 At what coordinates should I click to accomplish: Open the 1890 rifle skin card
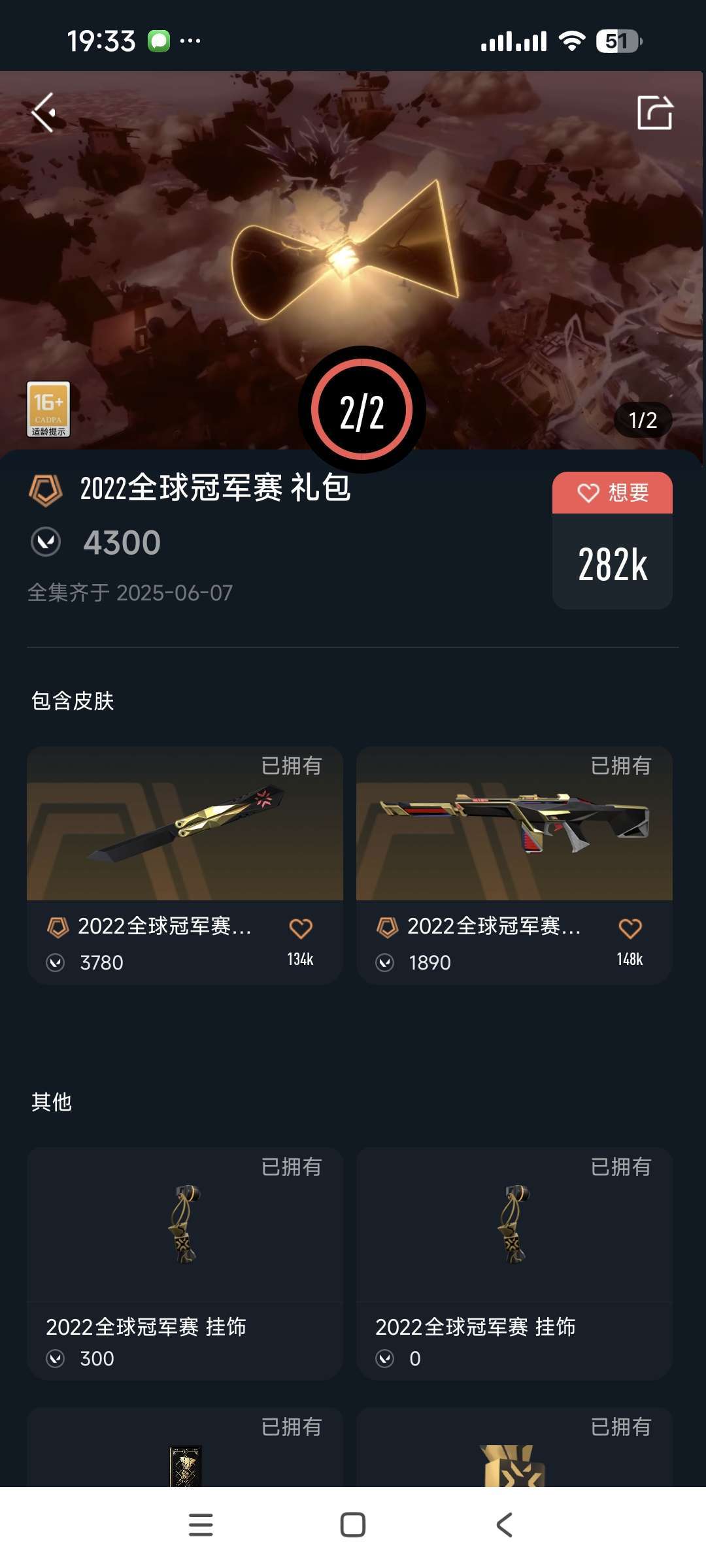[x=514, y=825]
